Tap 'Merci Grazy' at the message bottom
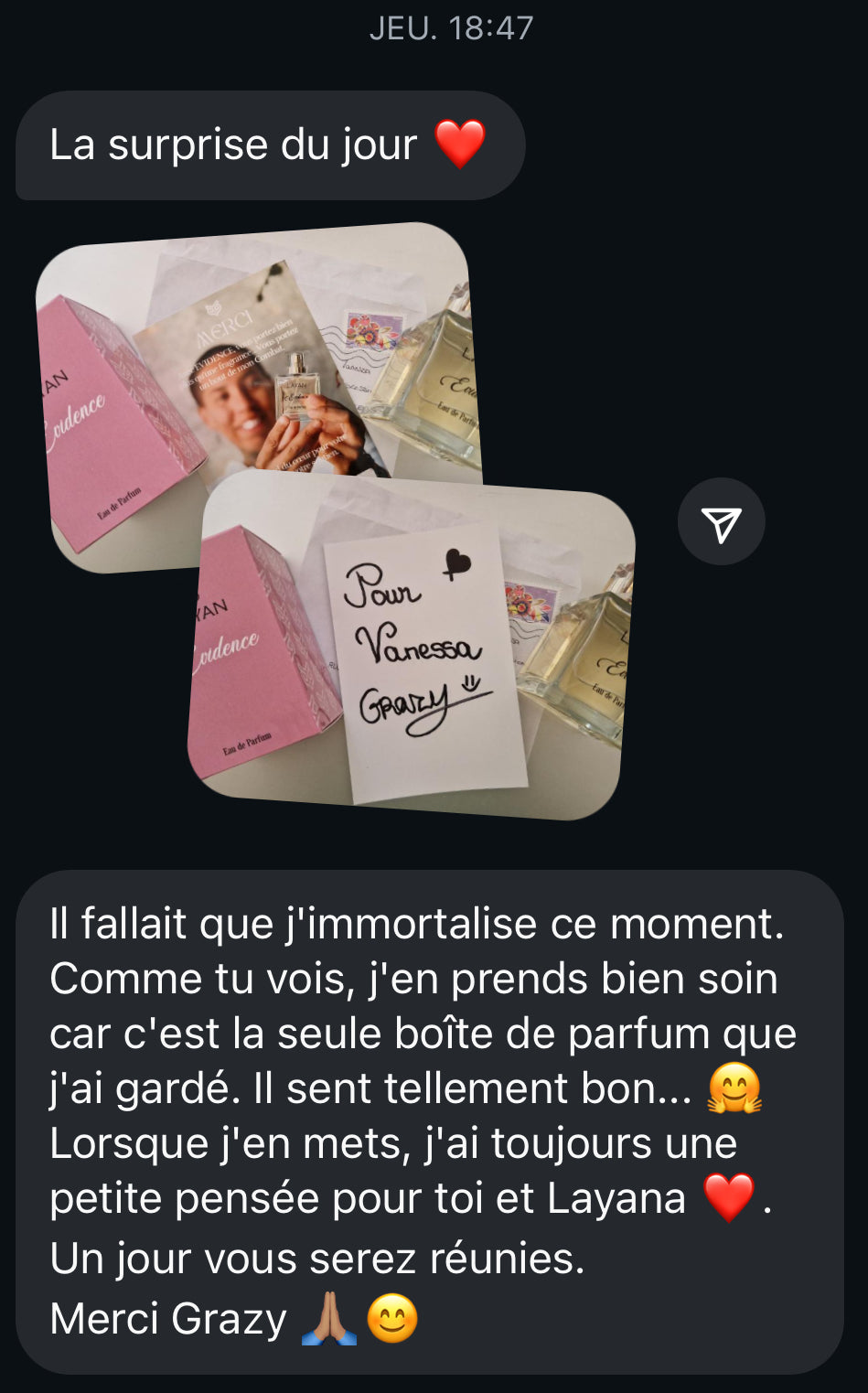Image resolution: width=868 pixels, height=1393 pixels. click(x=169, y=1320)
